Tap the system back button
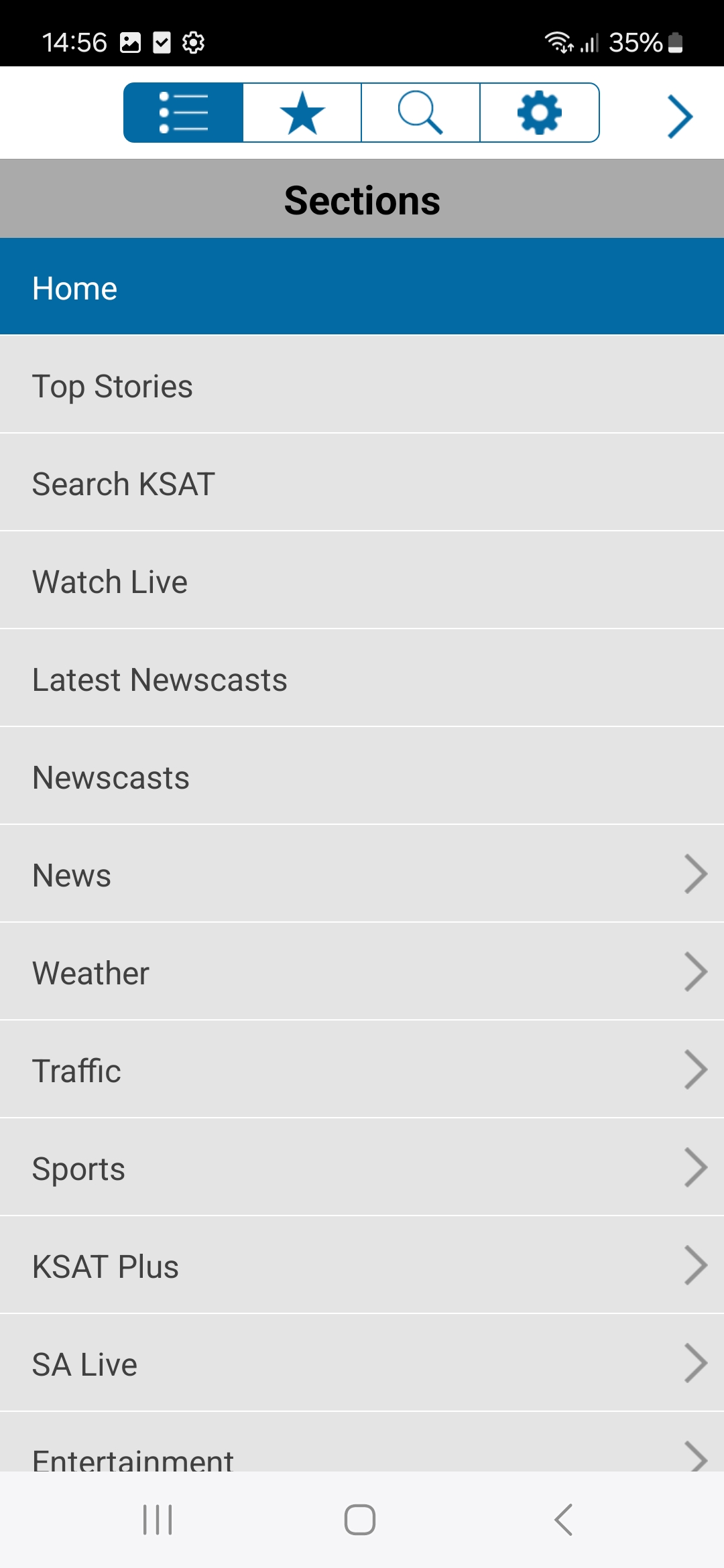The height and width of the screenshot is (1568, 724). coord(563,1520)
